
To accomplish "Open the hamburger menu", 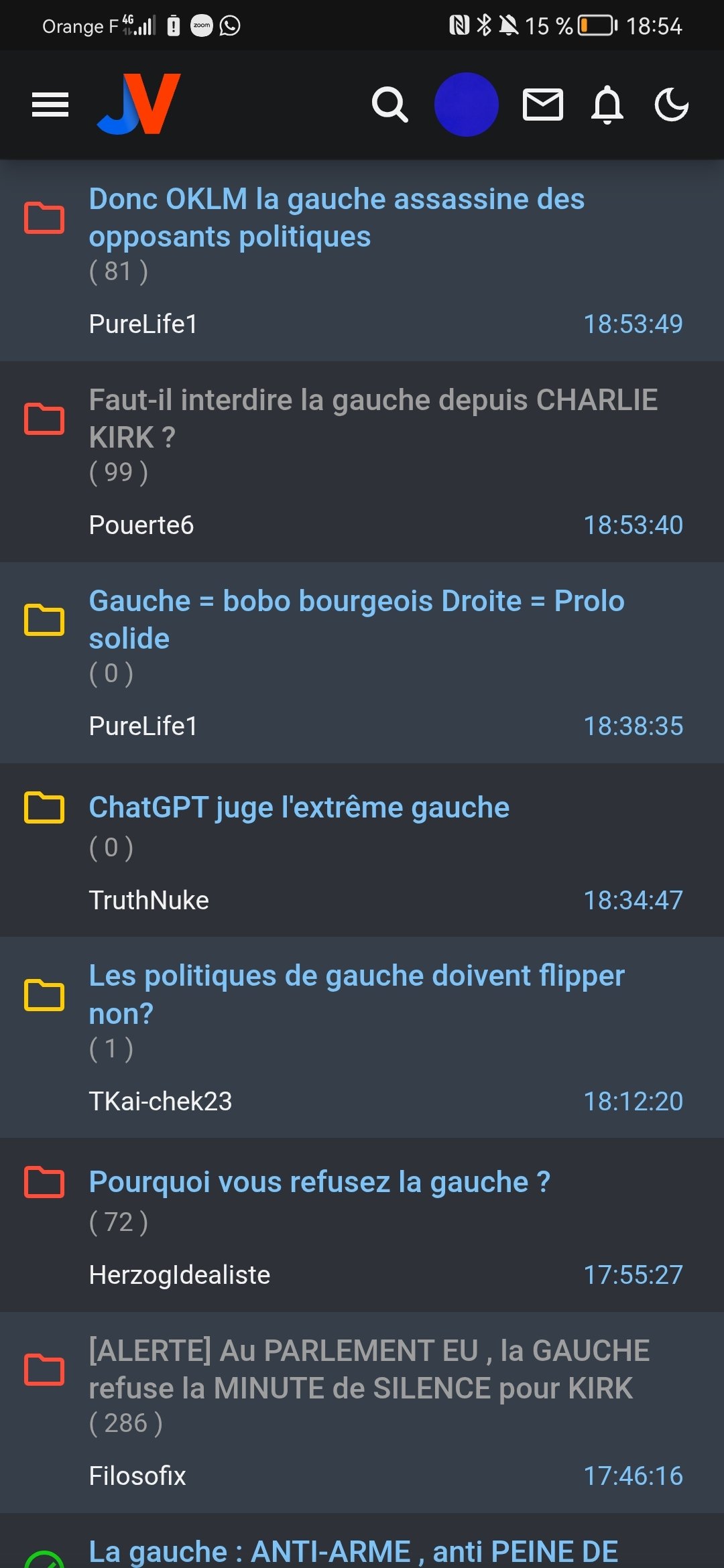I will point(50,105).
